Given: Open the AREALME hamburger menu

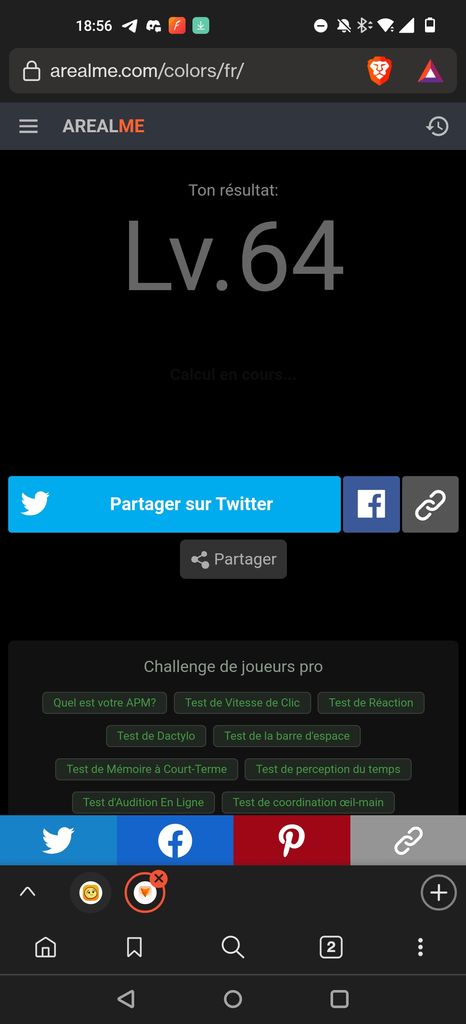Looking at the screenshot, I should point(28,126).
